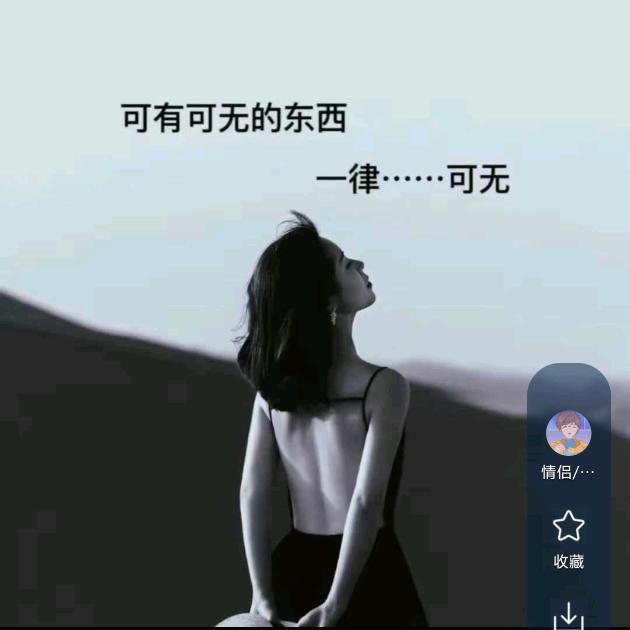Tap the 收藏 star to favorite
The width and height of the screenshot is (630, 630).
[x=569, y=526]
